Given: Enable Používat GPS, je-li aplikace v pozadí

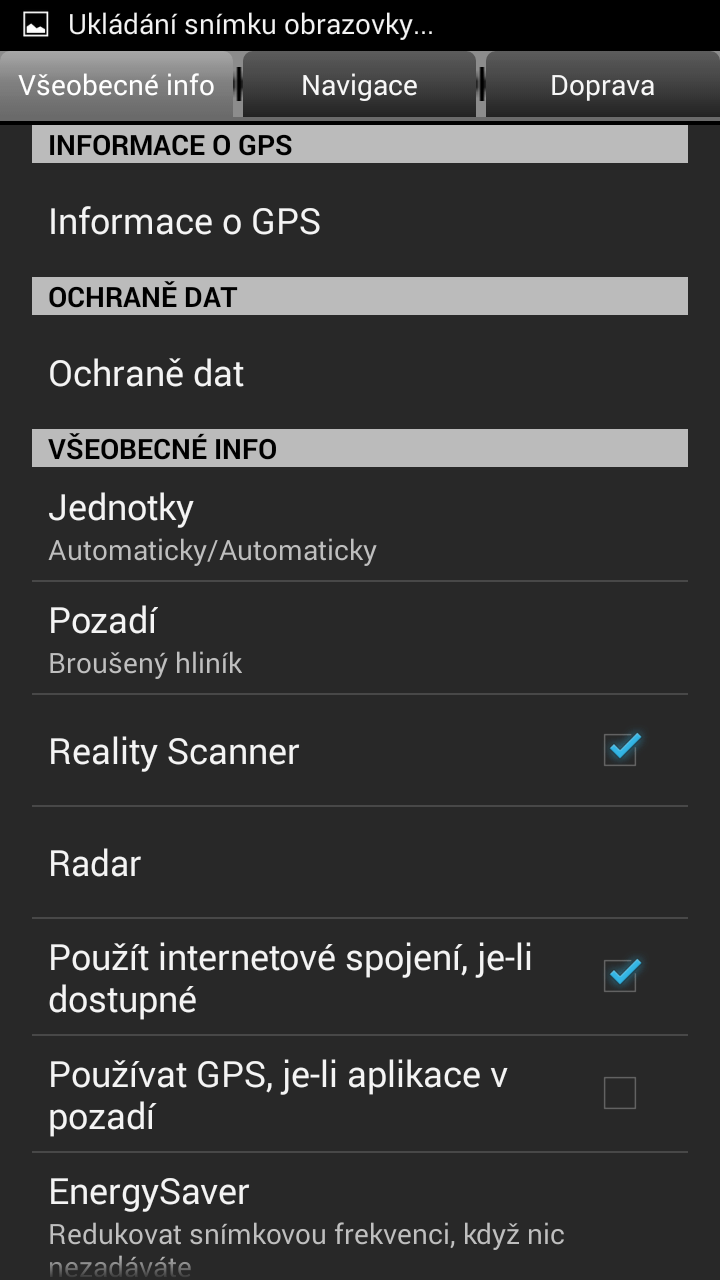Looking at the screenshot, I should point(620,1093).
